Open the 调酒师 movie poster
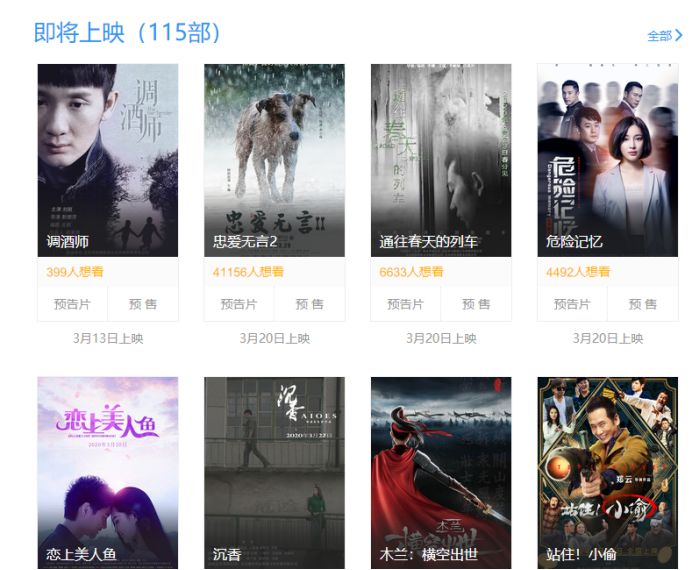This screenshot has width=693, height=570. 108,160
